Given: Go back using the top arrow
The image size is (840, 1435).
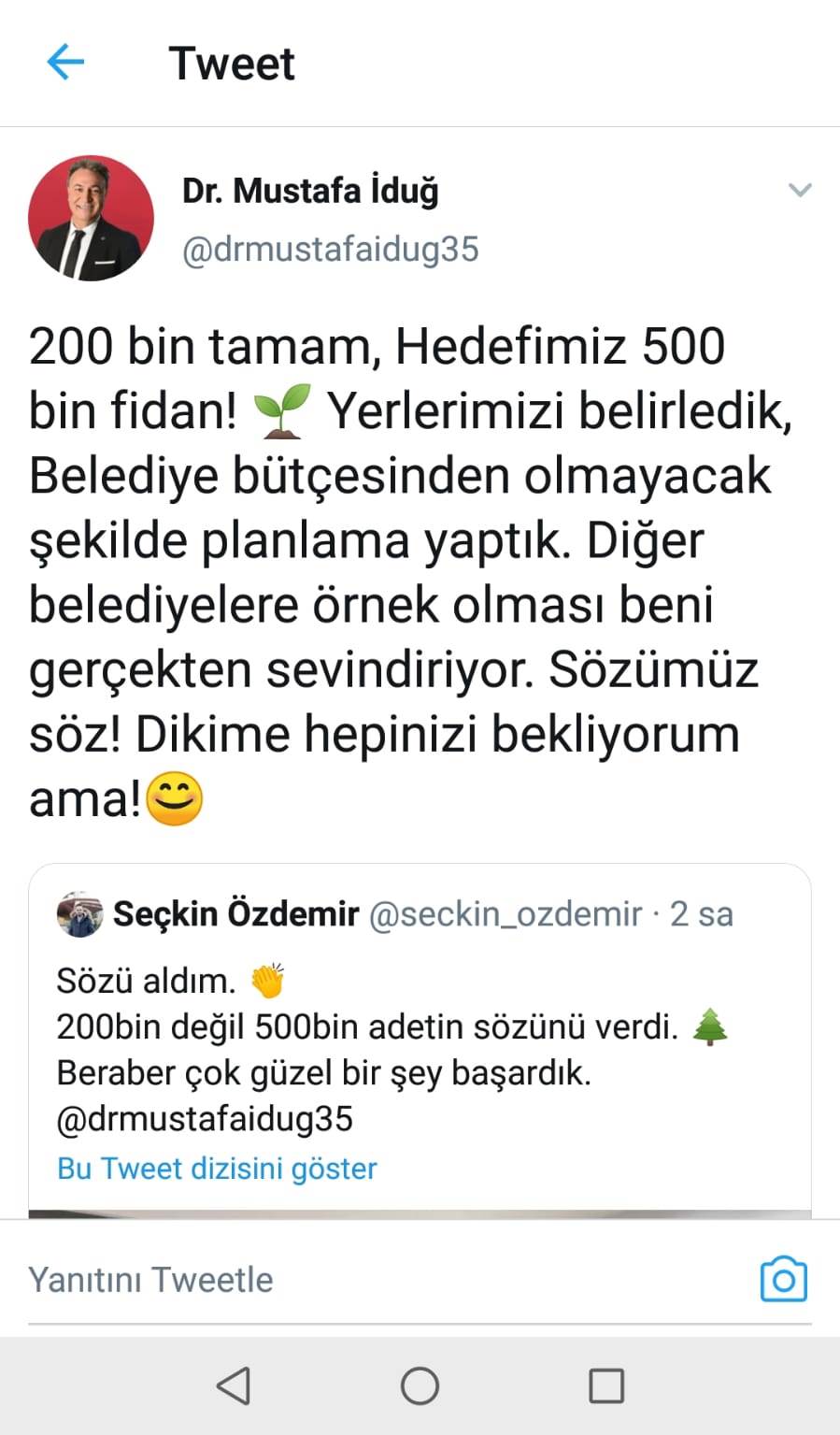Looking at the screenshot, I should point(65,64).
